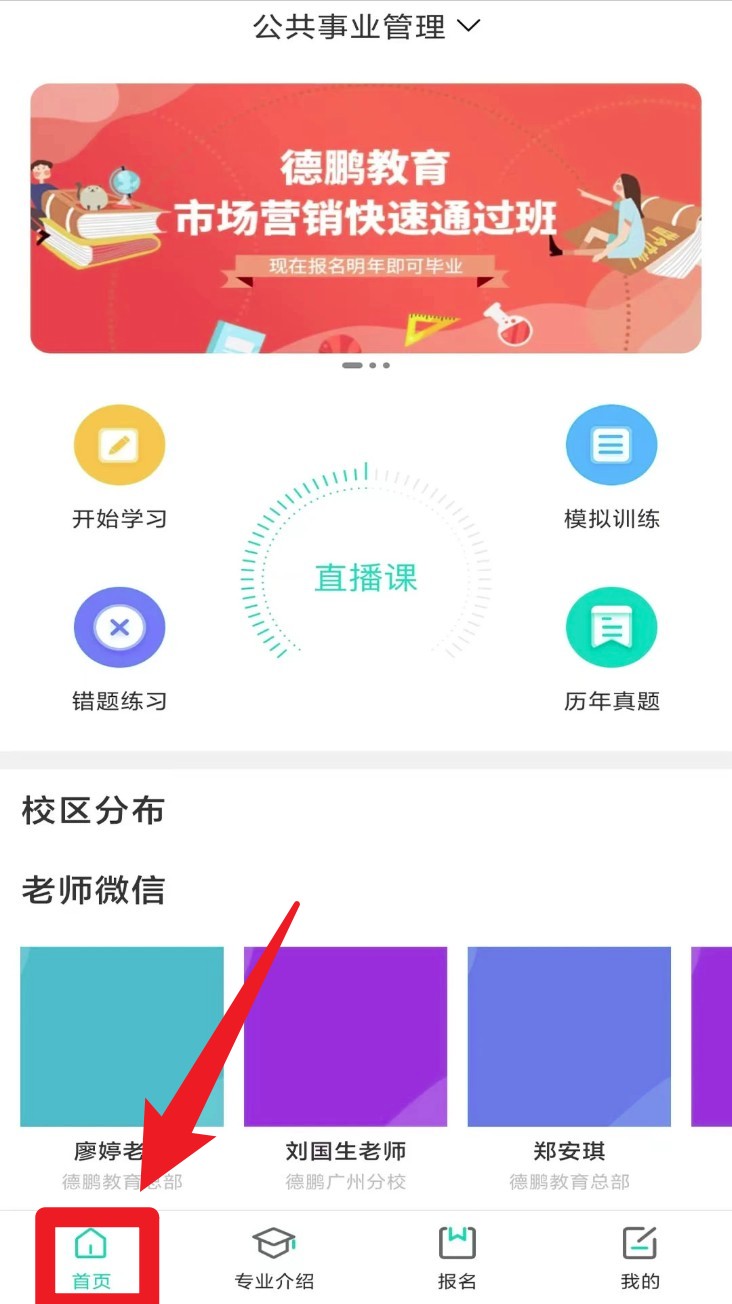Switch to the 专业介绍 tab
This screenshot has height=1304, width=732.
(x=274, y=1258)
